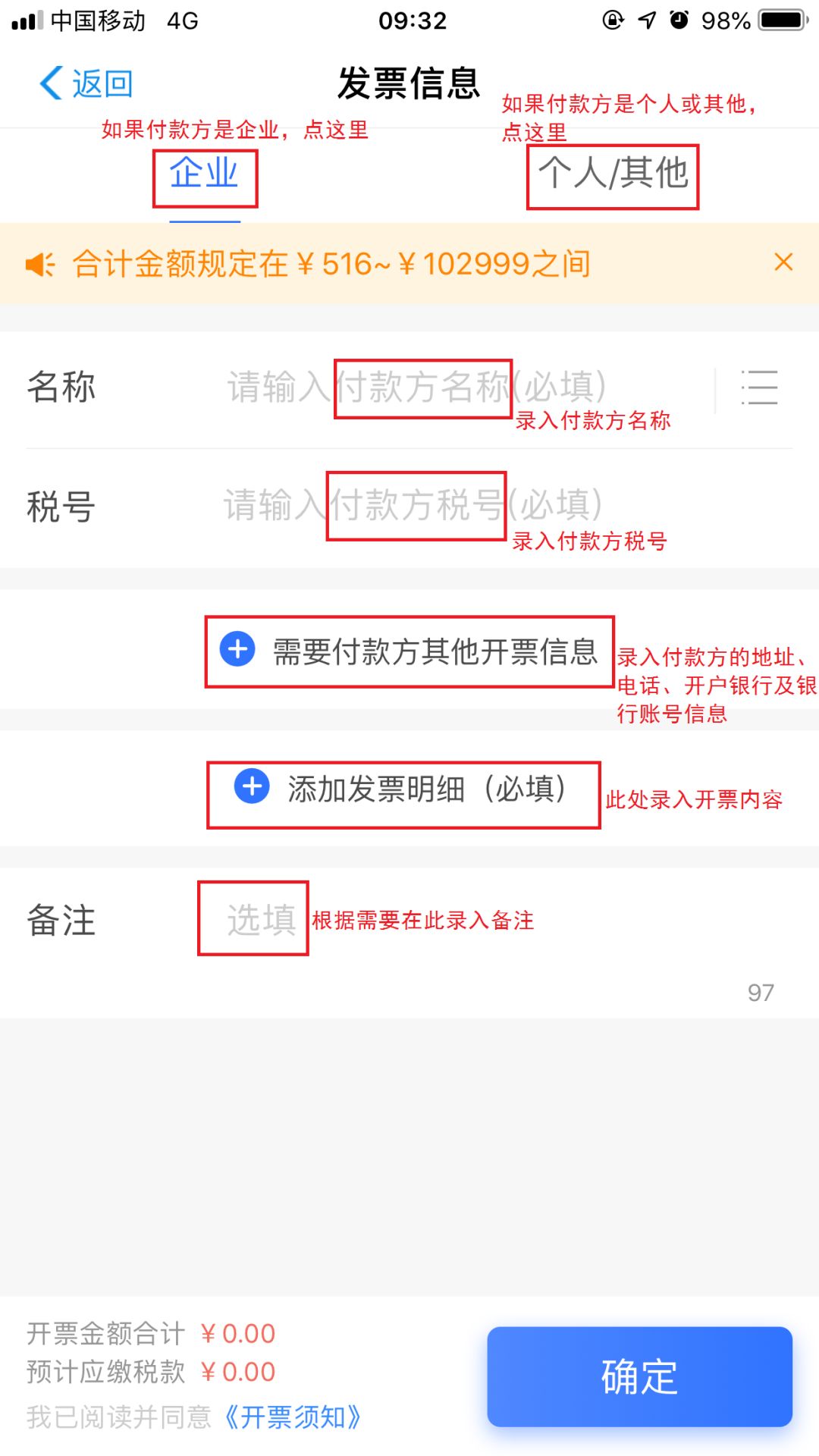Open the 《开票须知》 link
This screenshot has width=819, height=1456.
tap(293, 1417)
